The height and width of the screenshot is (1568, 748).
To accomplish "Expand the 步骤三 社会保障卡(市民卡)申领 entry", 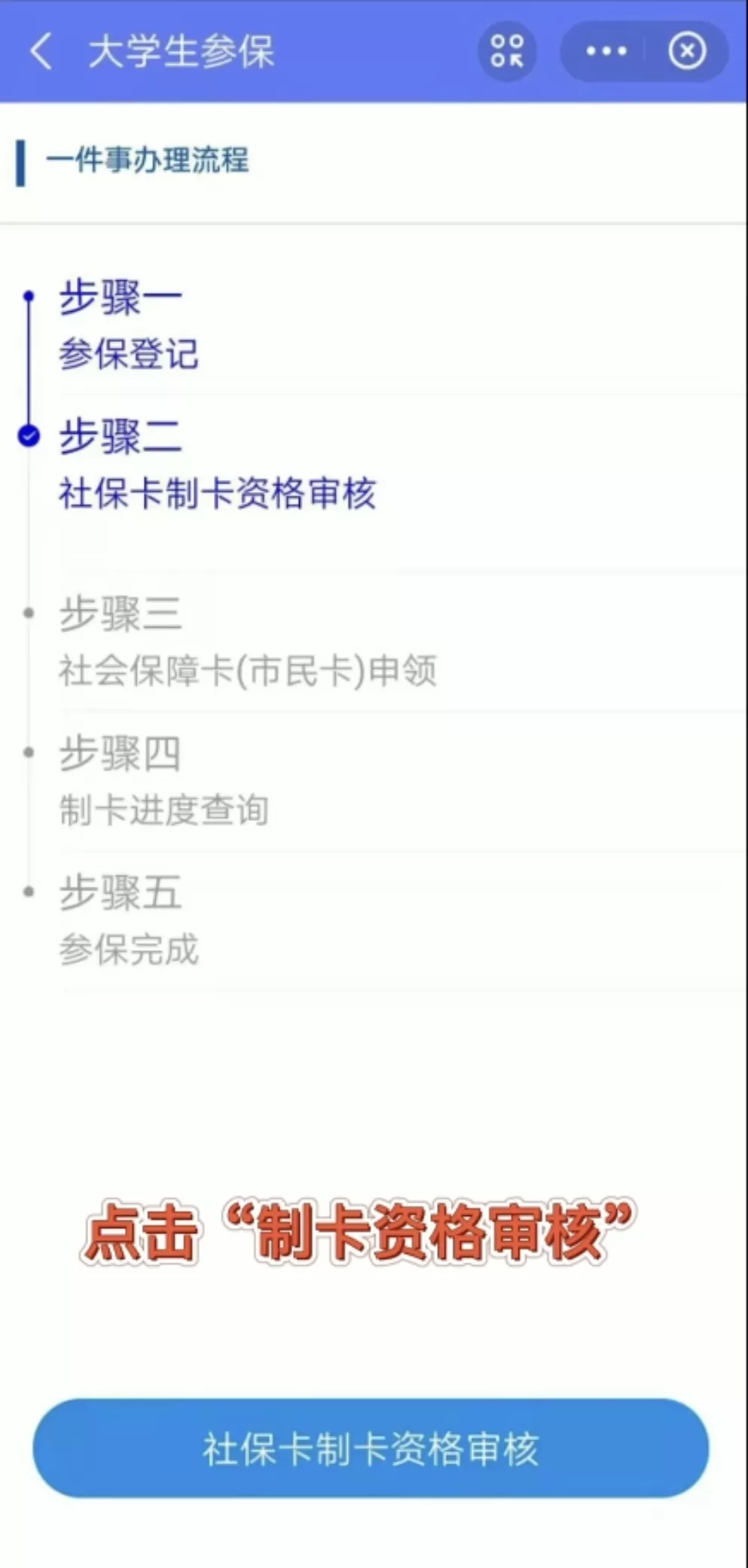I will (249, 640).
